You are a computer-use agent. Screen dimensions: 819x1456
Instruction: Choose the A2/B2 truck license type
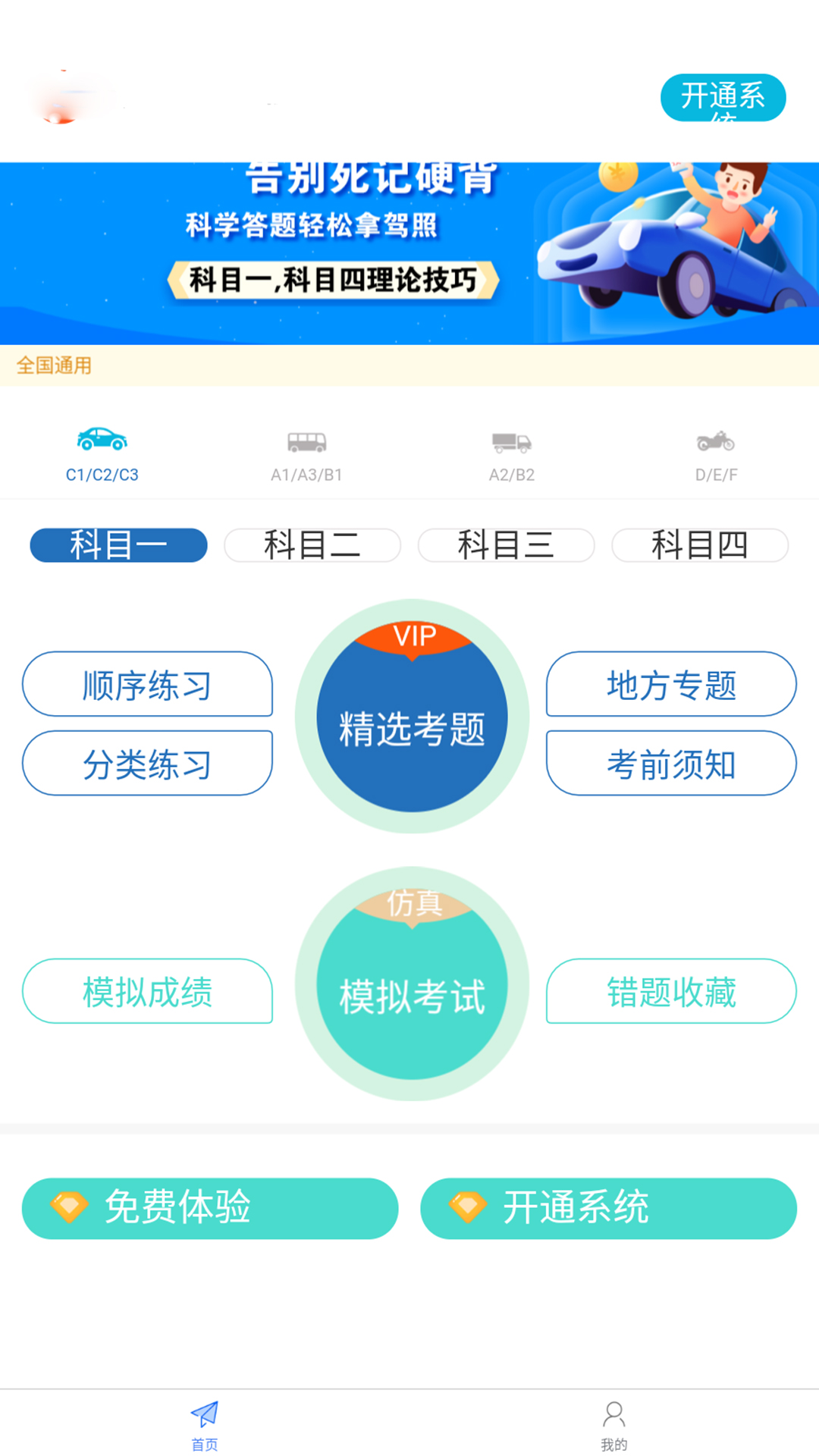pos(512,454)
